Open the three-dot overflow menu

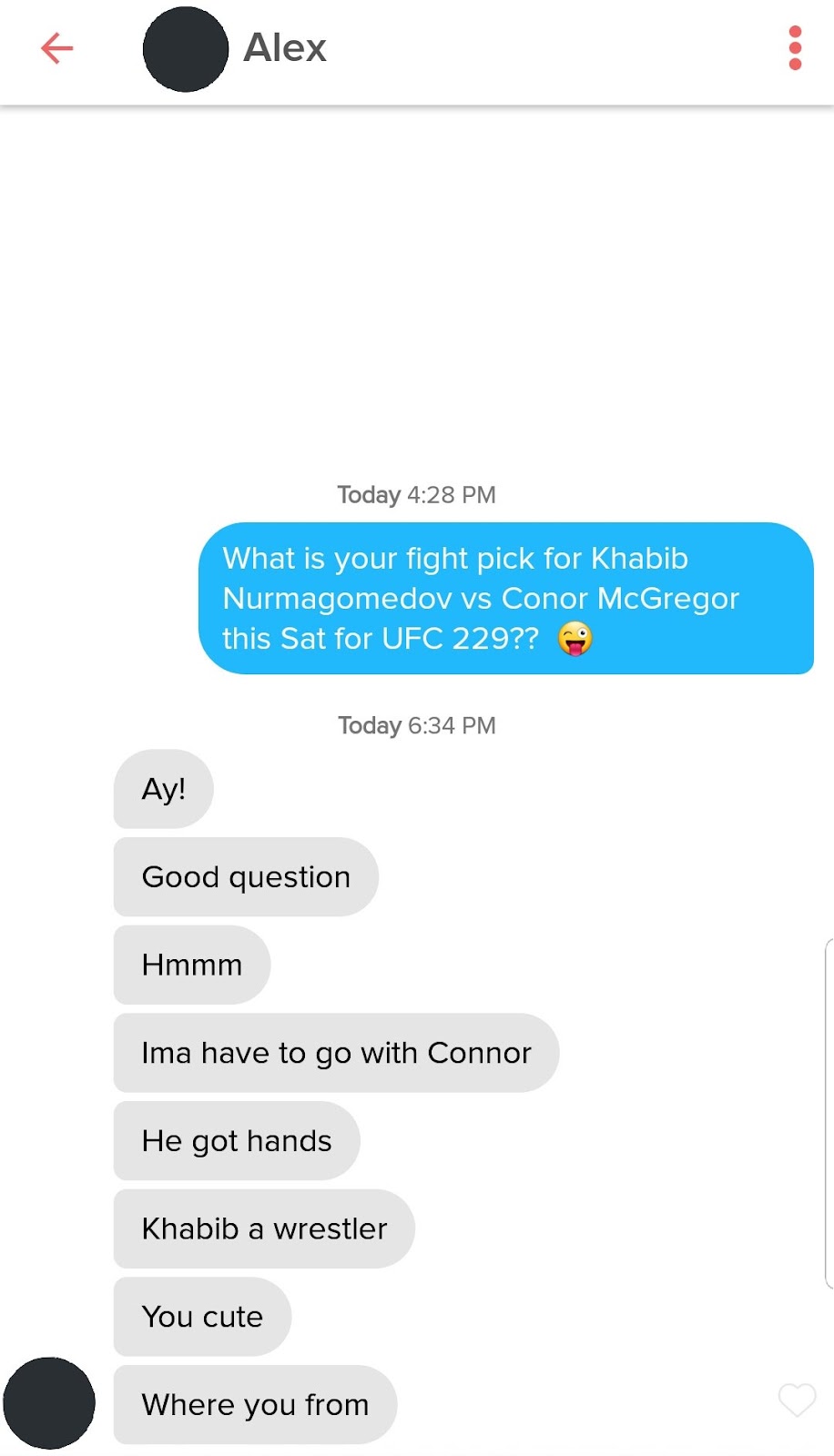[x=795, y=48]
